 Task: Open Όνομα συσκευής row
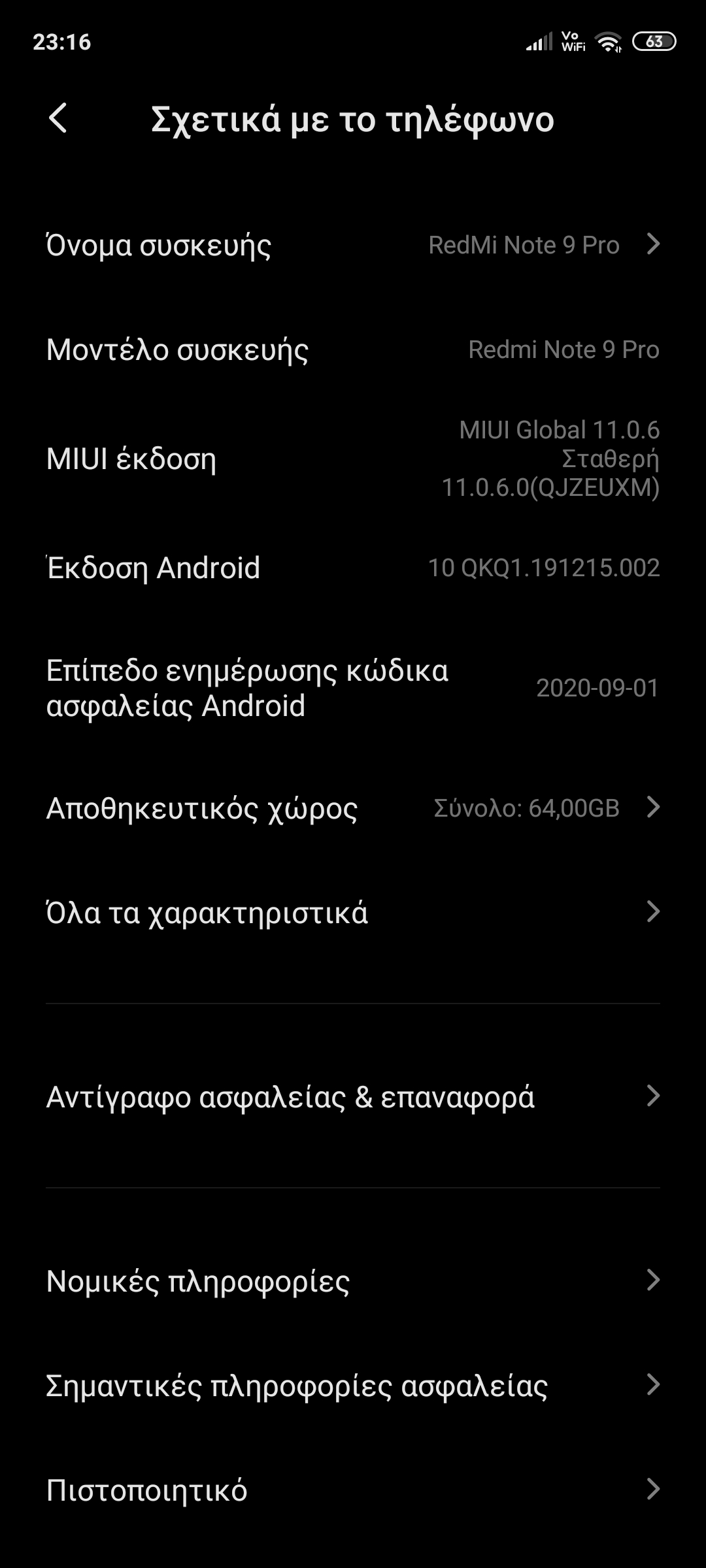point(353,246)
